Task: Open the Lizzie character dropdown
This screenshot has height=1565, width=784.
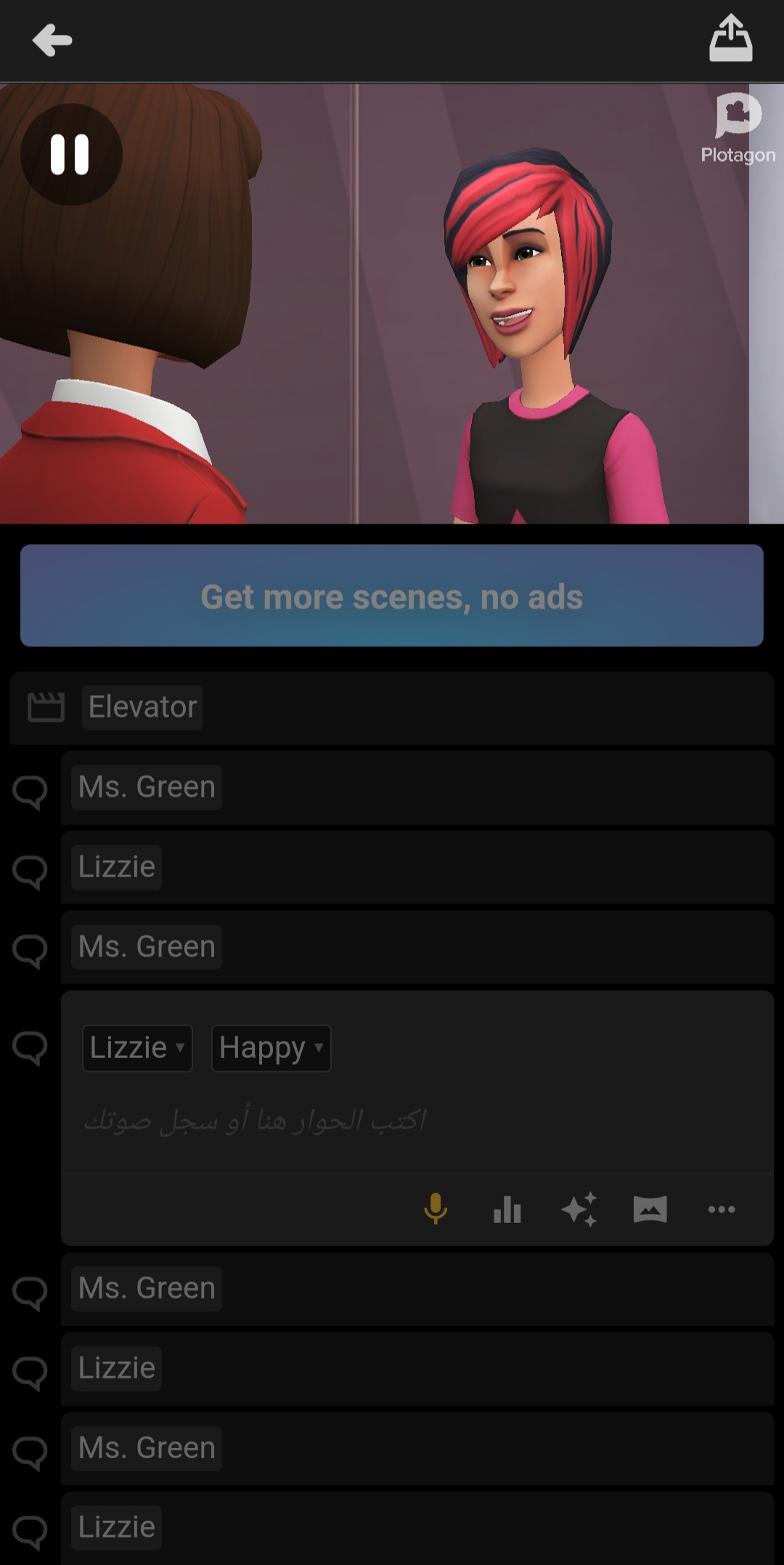Action: pos(137,1048)
